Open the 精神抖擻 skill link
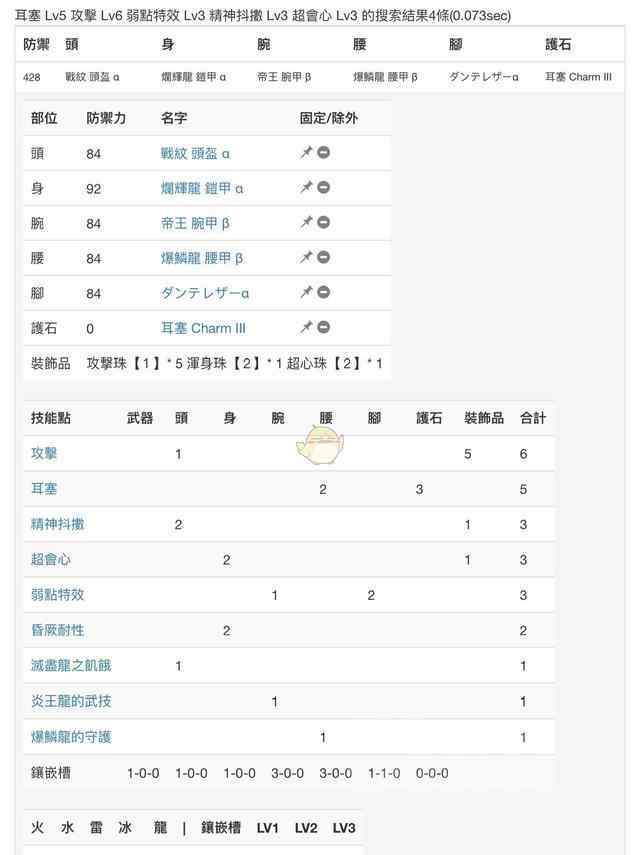Screen dimensions: 640x855 (57, 524)
